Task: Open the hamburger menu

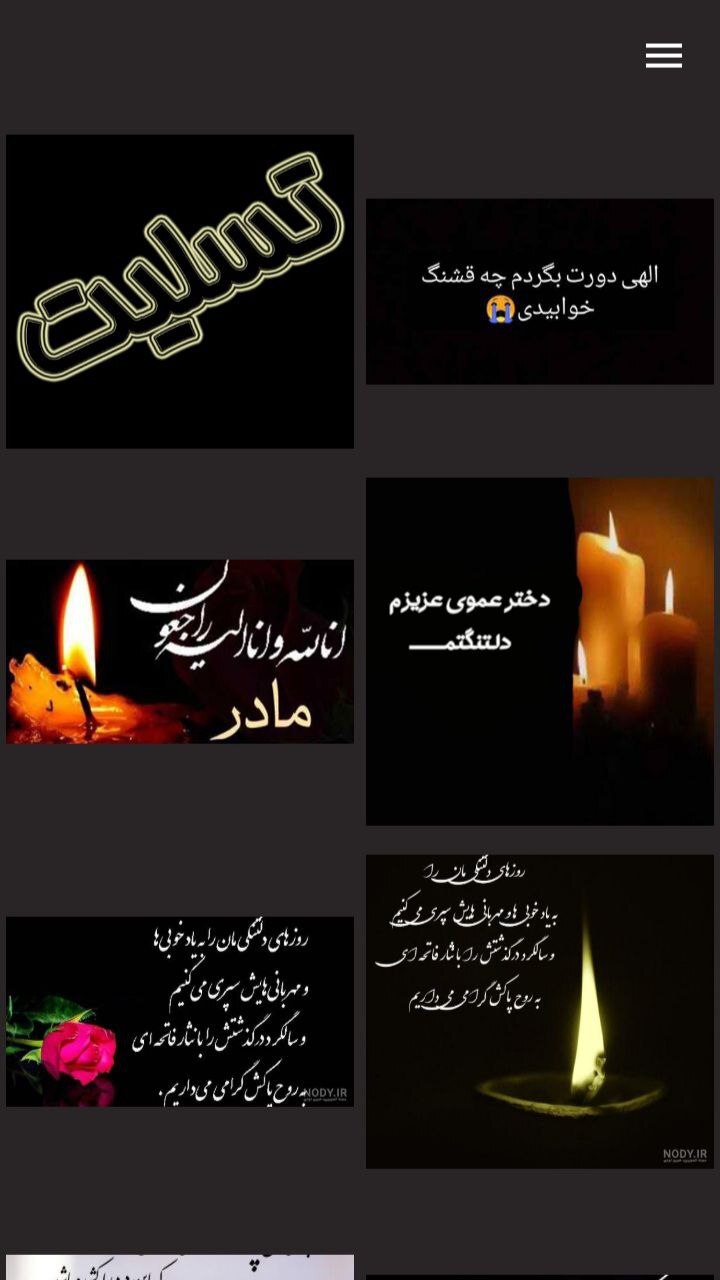Action: pos(664,56)
